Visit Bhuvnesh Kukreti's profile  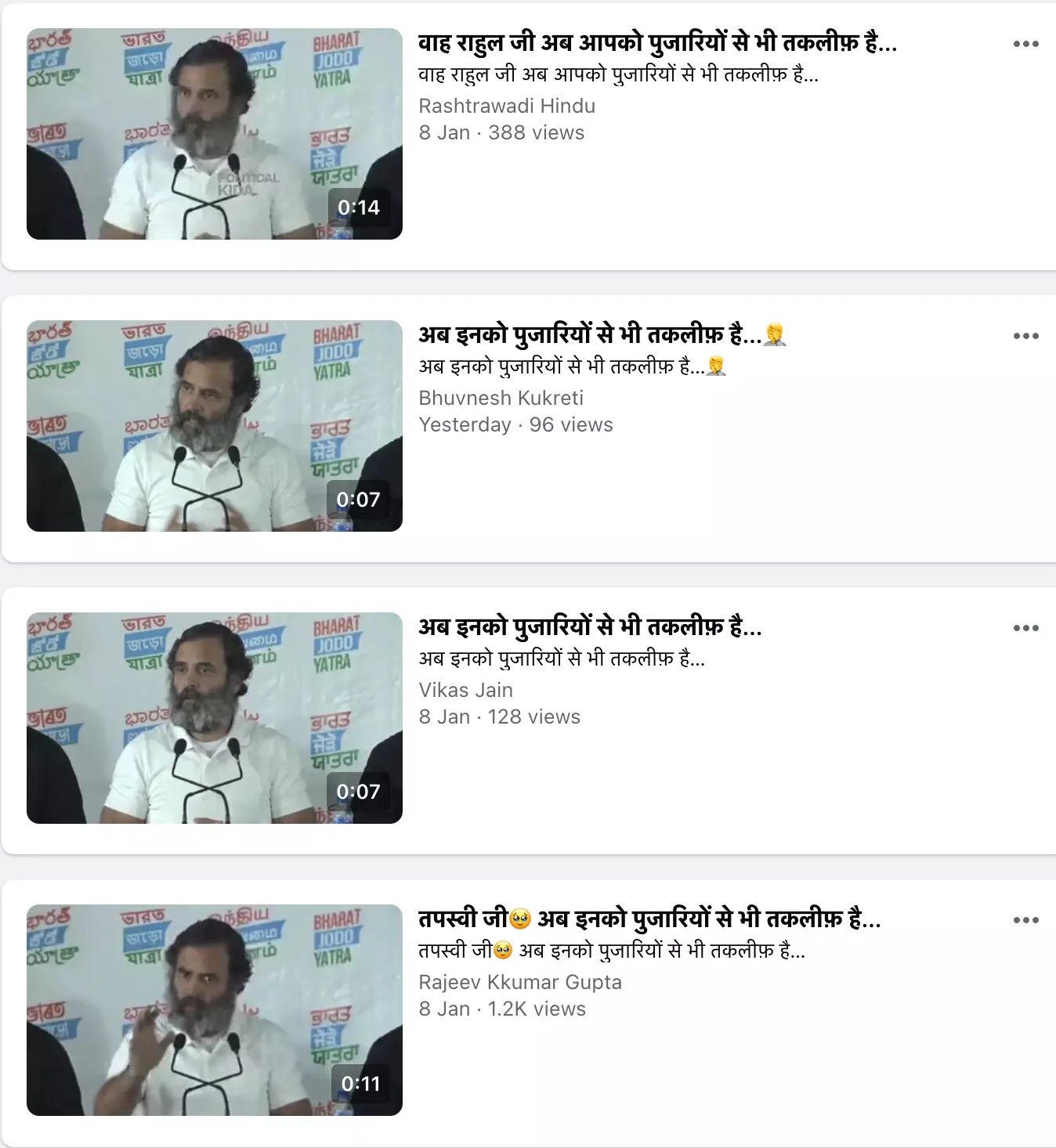[x=501, y=398]
